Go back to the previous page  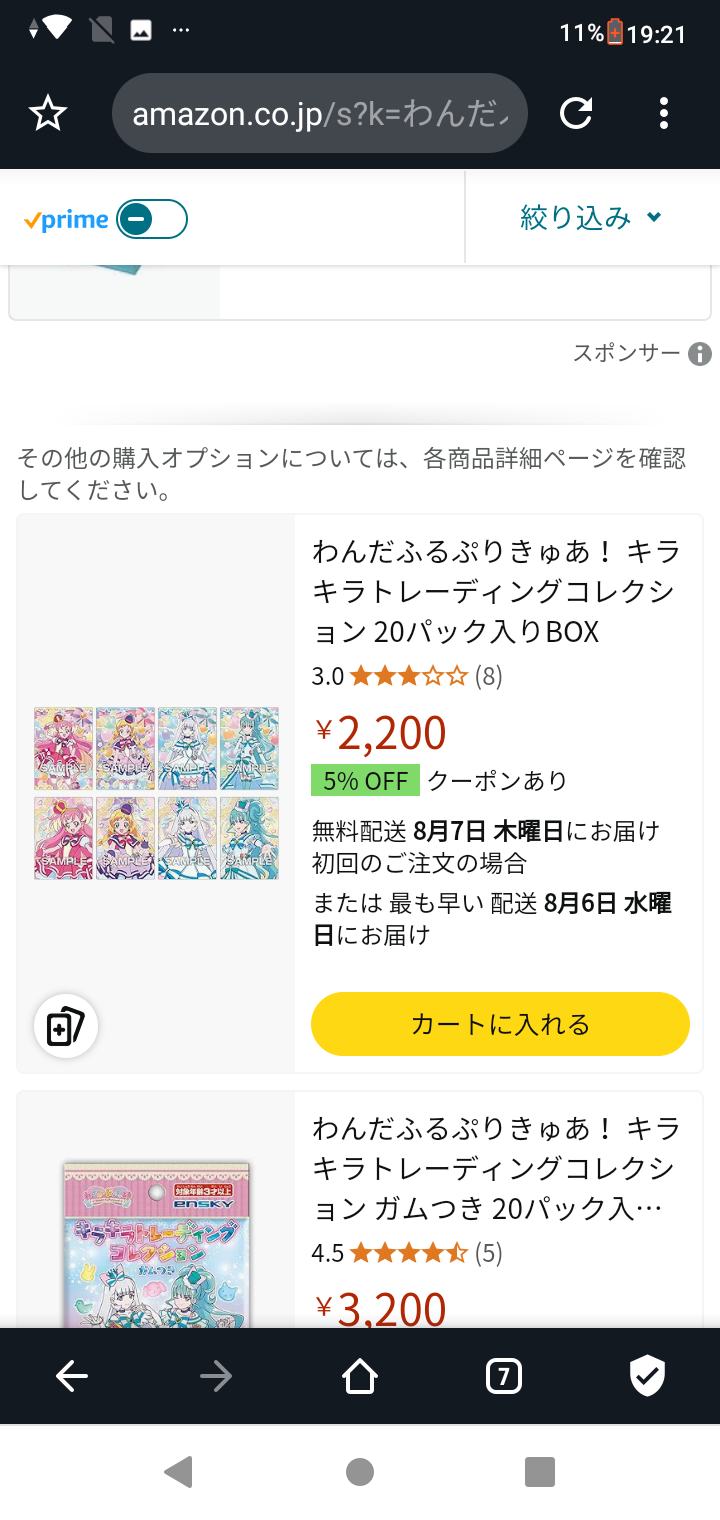[x=72, y=1377]
